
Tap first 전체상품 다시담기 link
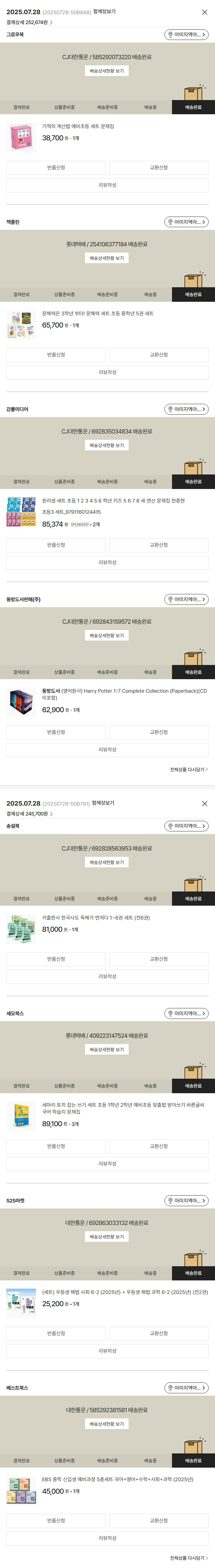coord(188,769)
